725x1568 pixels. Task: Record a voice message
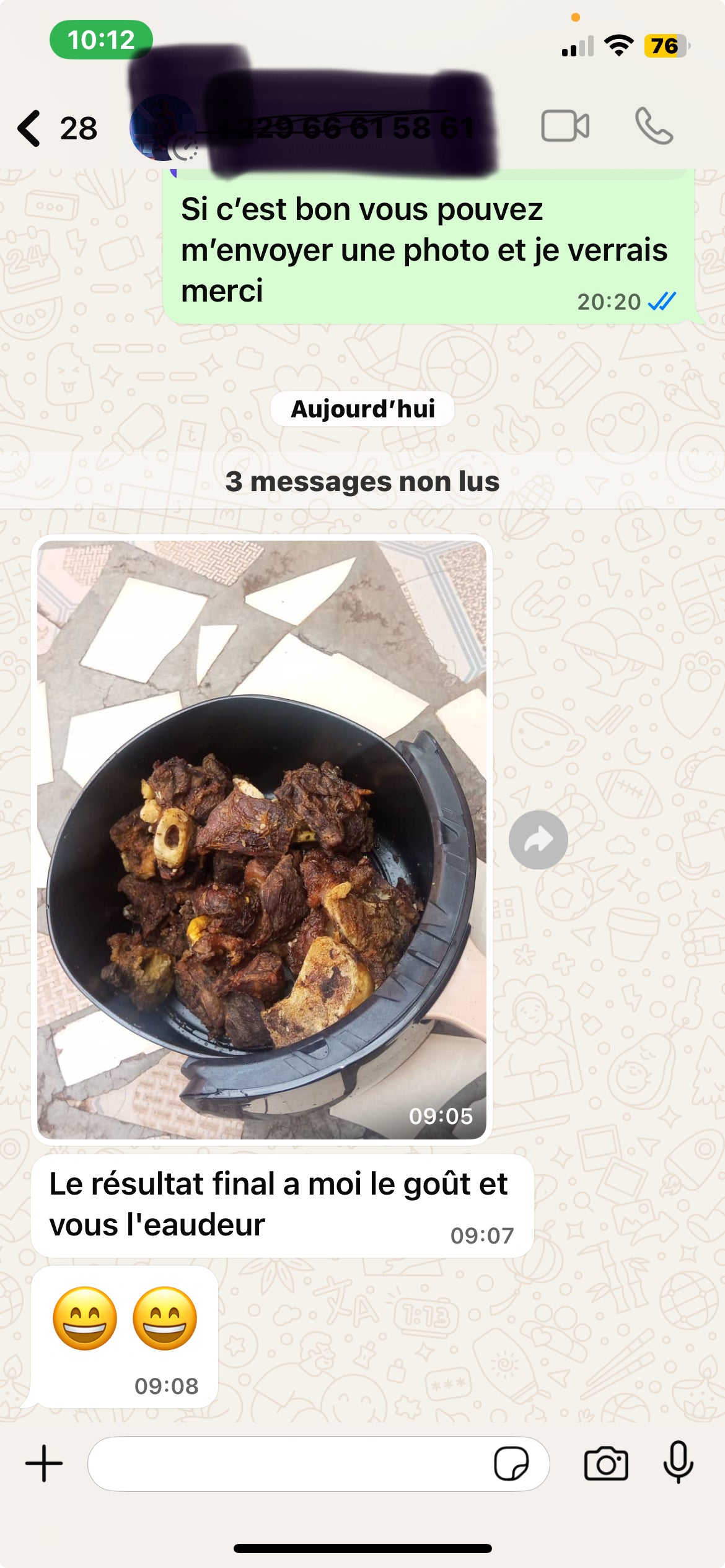pos(678,1462)
